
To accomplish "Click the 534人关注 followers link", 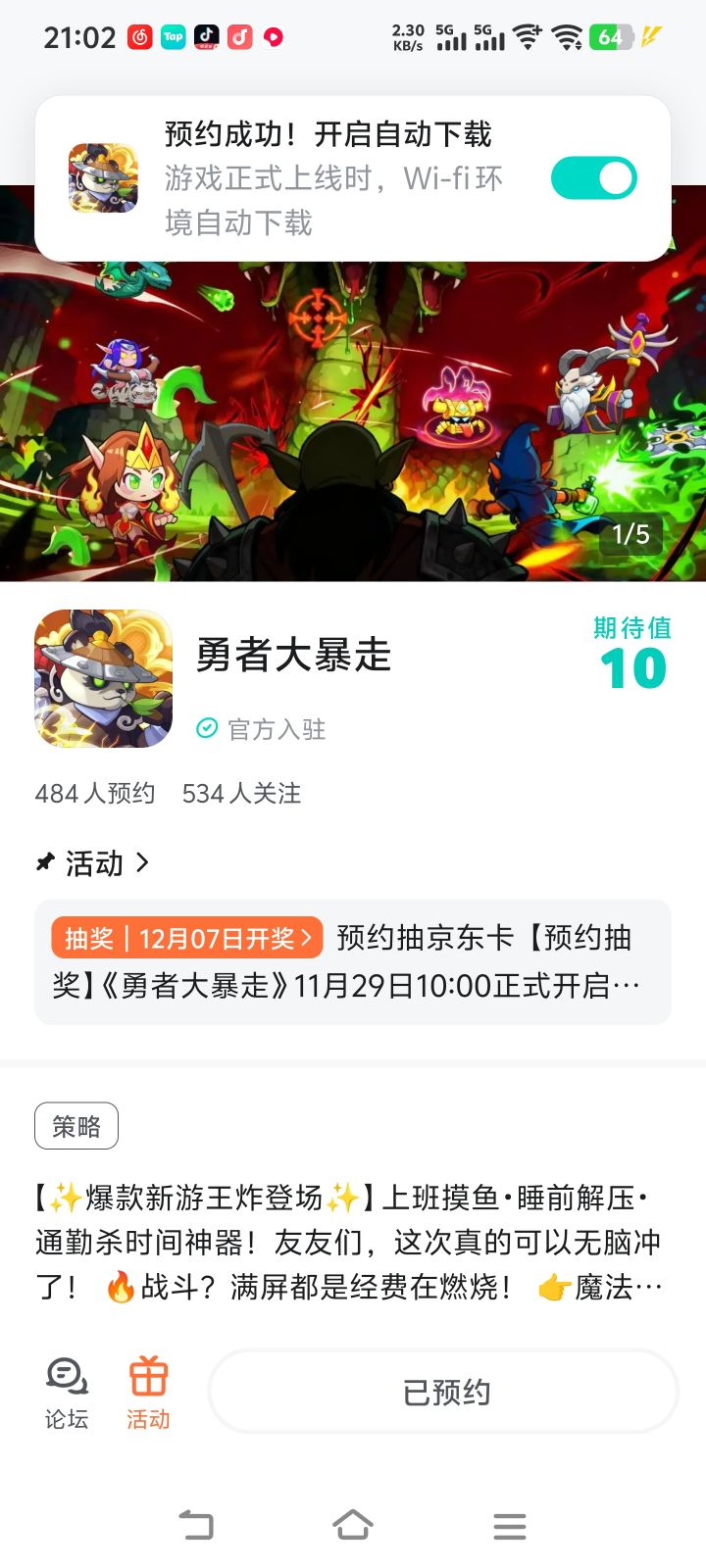I will (241, 794).
